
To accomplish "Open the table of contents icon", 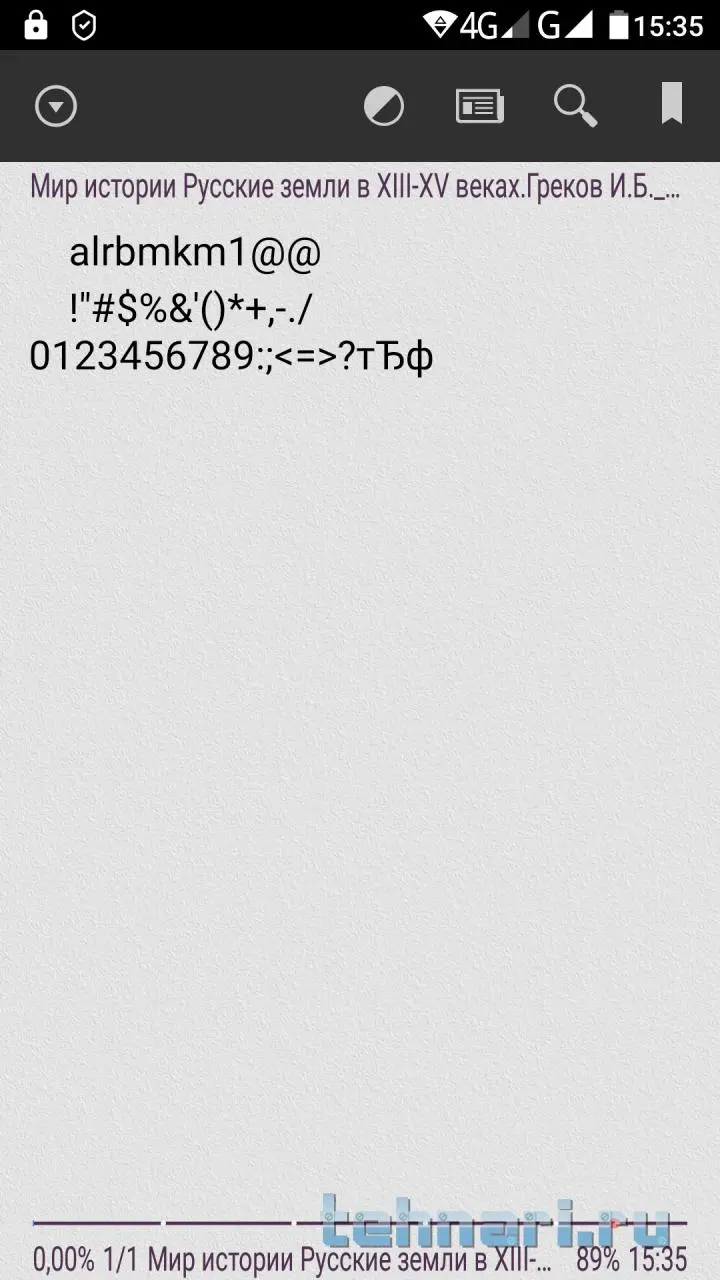I will click(480, 106).
